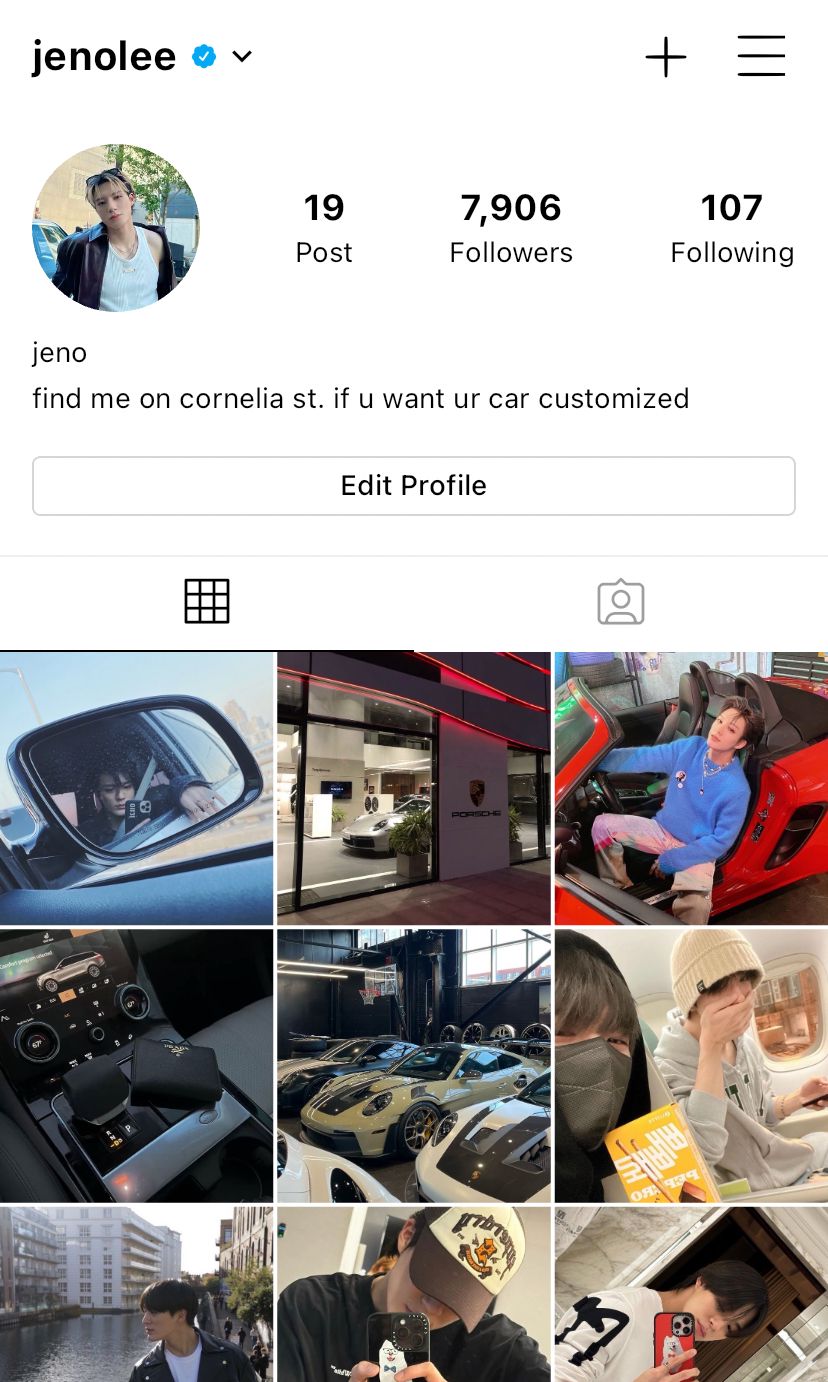The width and height of the screenshot is (828, 1382).
Task: Open the car side mirror selfie post
Action: tap(137, 788)
